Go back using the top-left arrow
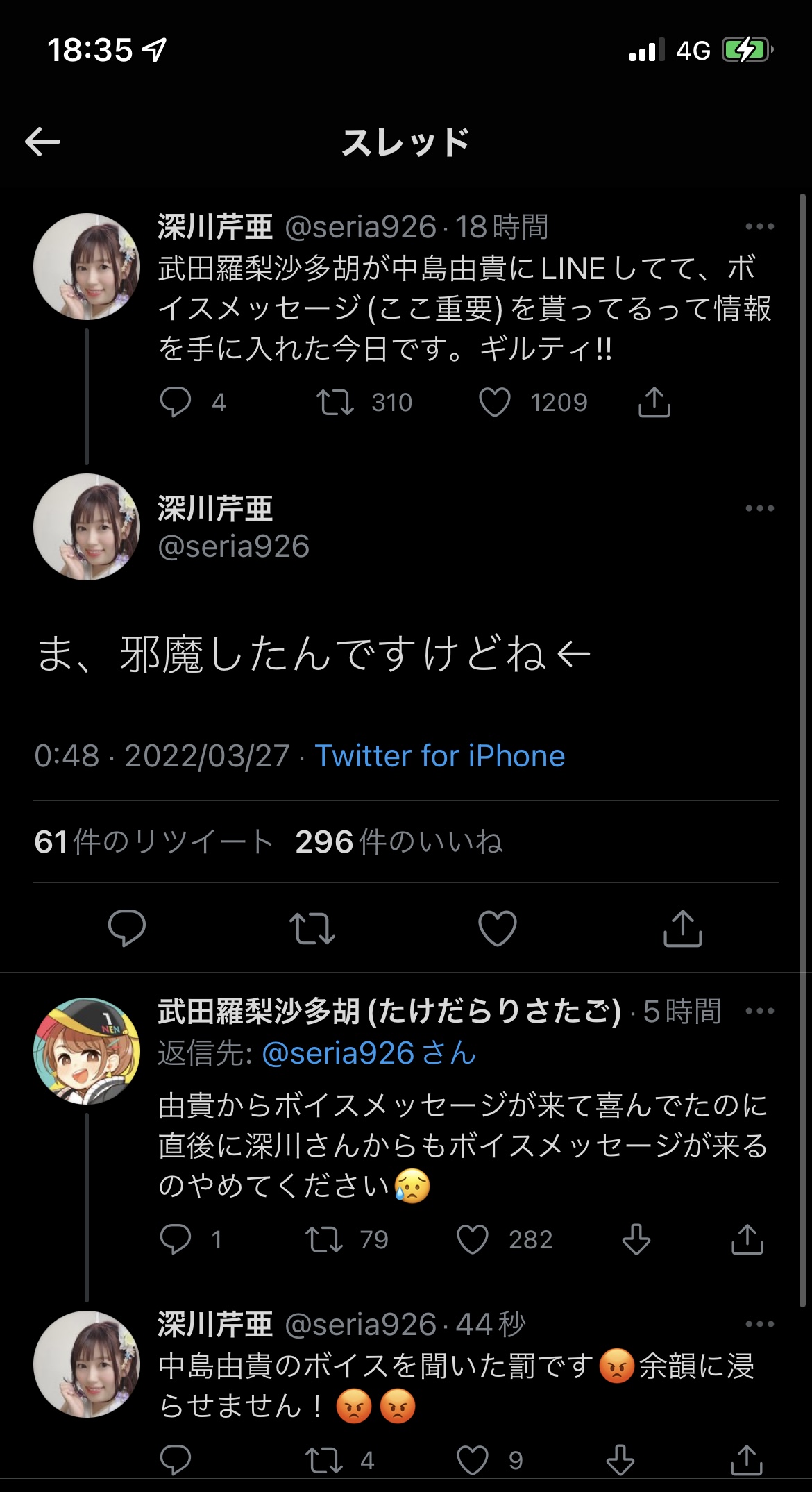The width and height of the screenshot is (812, 1492). tap(43, 142)
